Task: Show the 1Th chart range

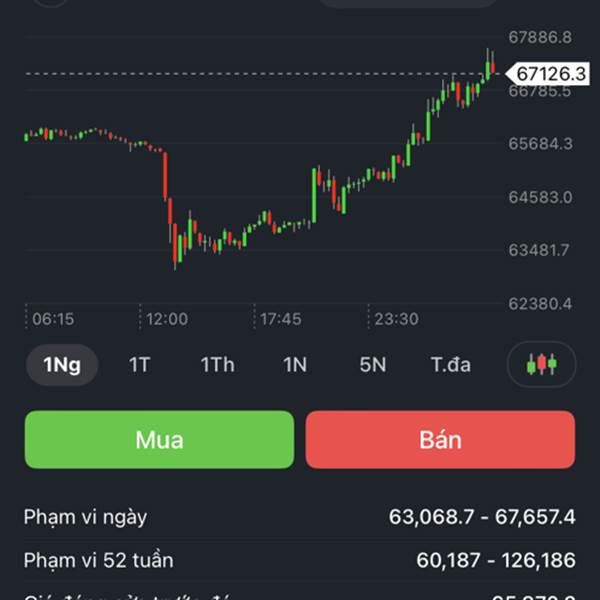Action: (217, 365)
